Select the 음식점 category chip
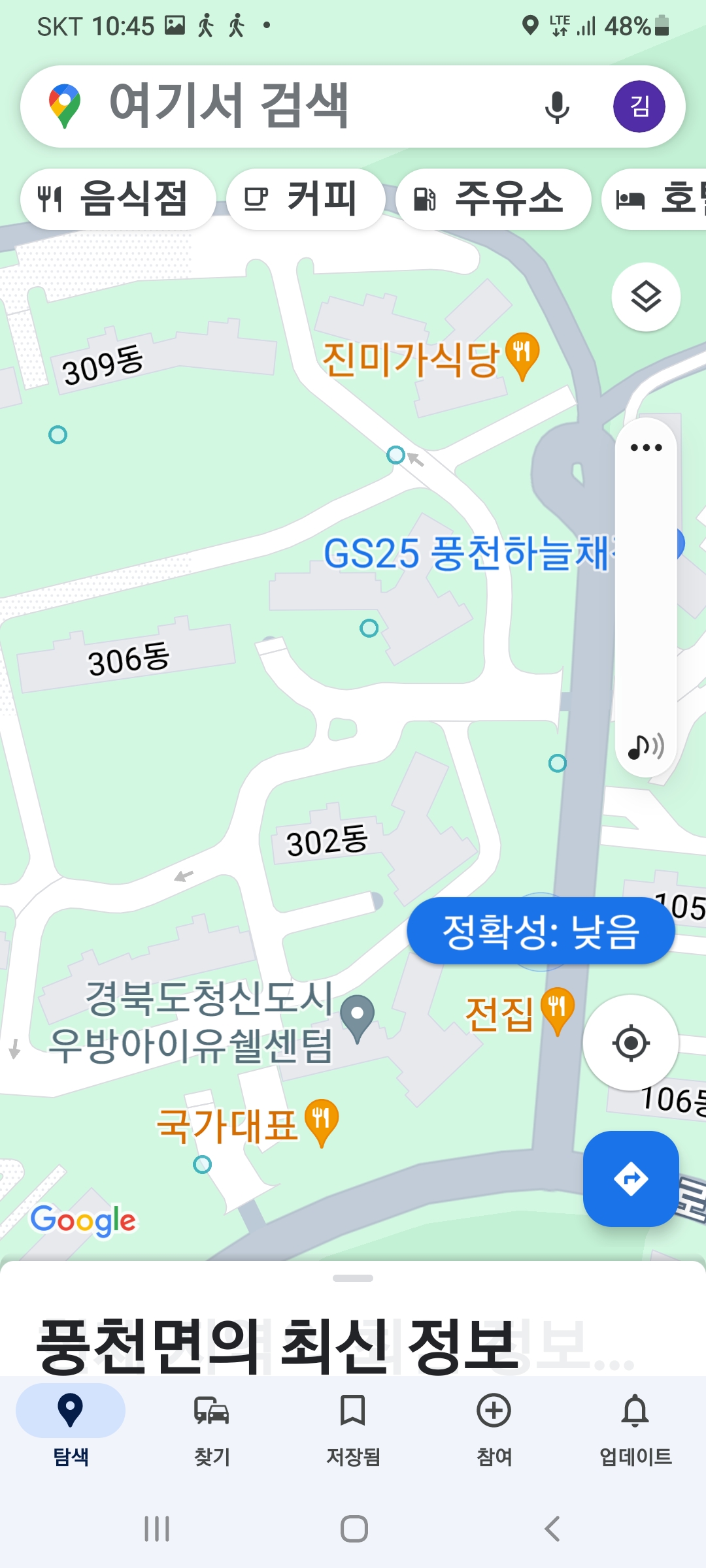 pyautogui.click(x=118, y=199)
